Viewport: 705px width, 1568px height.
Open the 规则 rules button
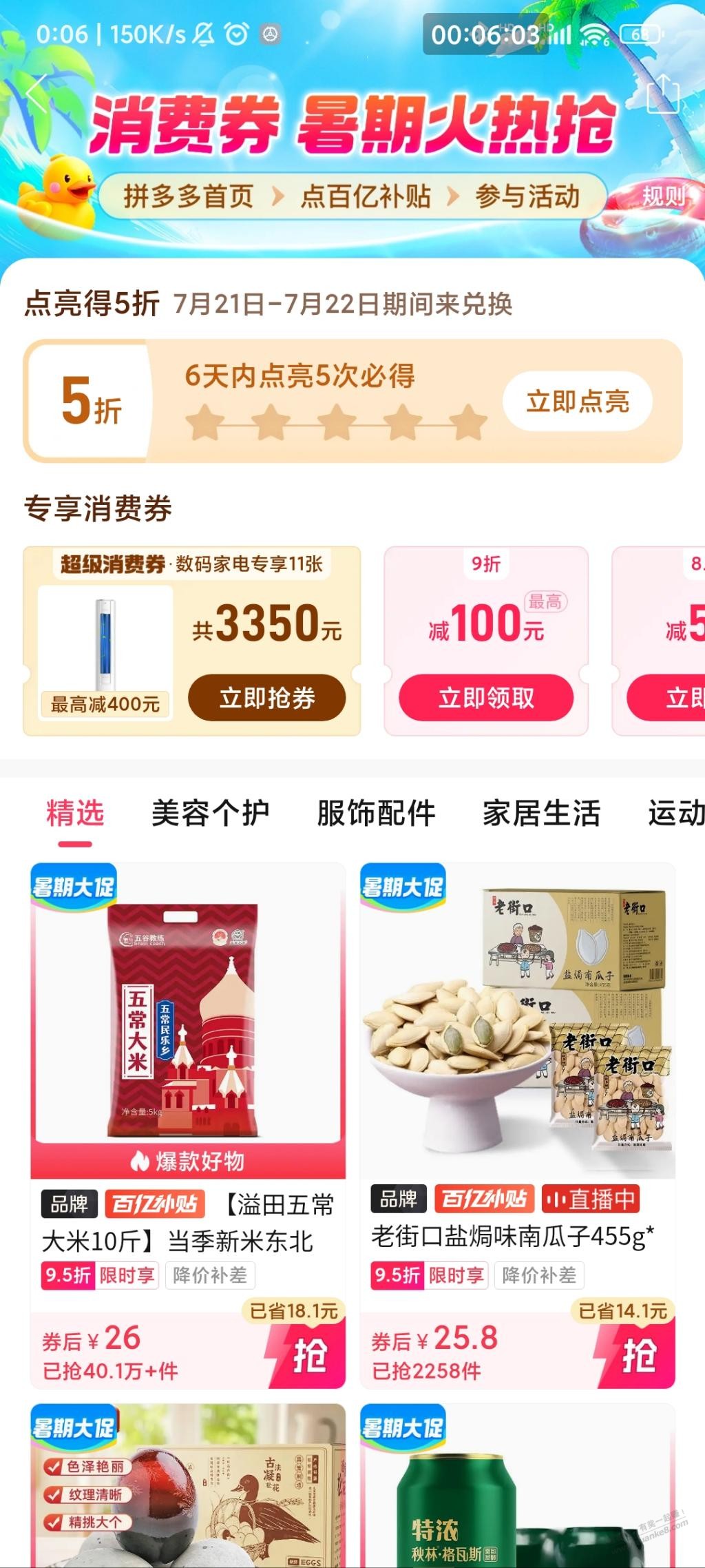pyautogui.click(x=663, y=196)
